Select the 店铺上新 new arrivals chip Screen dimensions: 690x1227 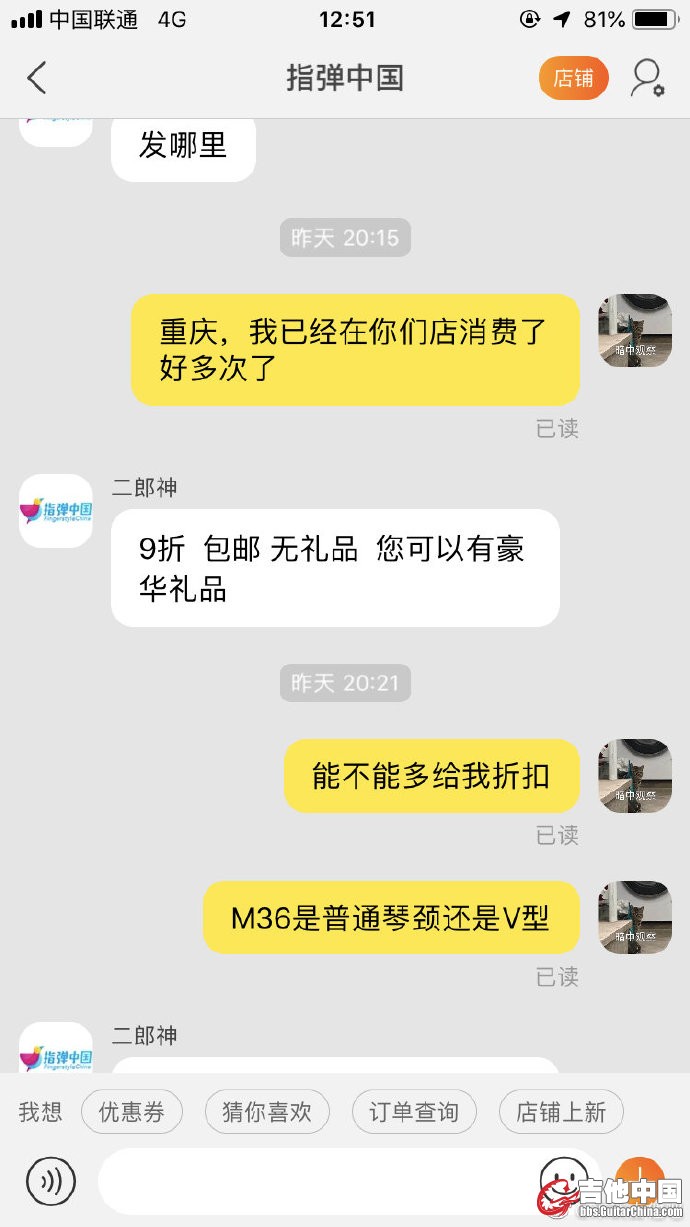tap(560, 1112)
